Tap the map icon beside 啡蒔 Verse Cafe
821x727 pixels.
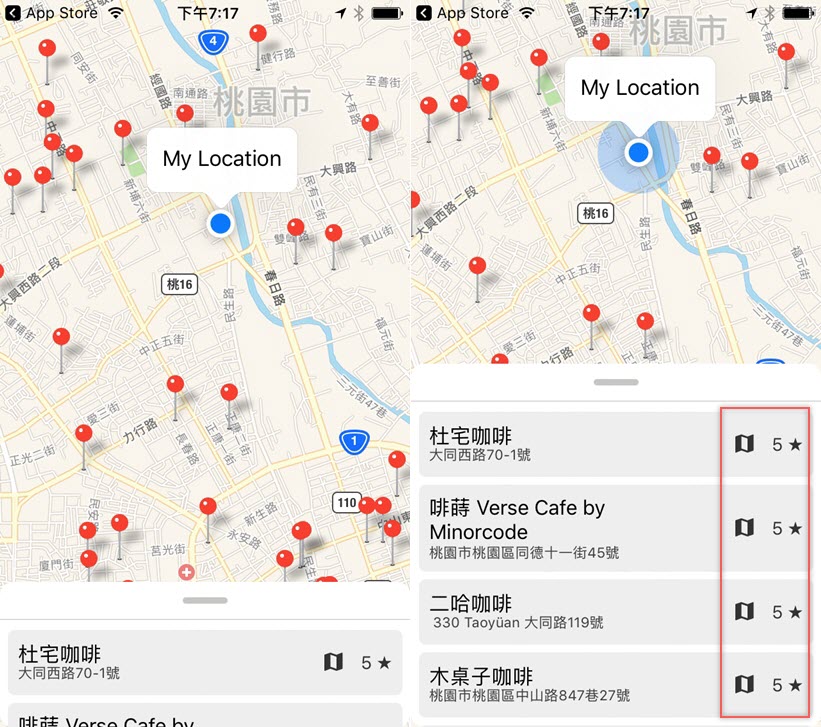point(743,527)
